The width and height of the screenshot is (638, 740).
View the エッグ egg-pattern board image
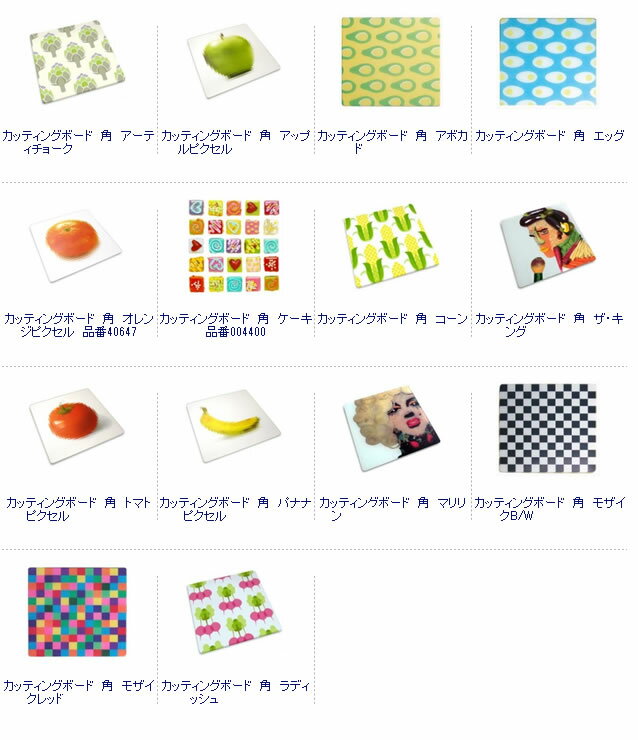pyautogui.click(x=548, y=62)
